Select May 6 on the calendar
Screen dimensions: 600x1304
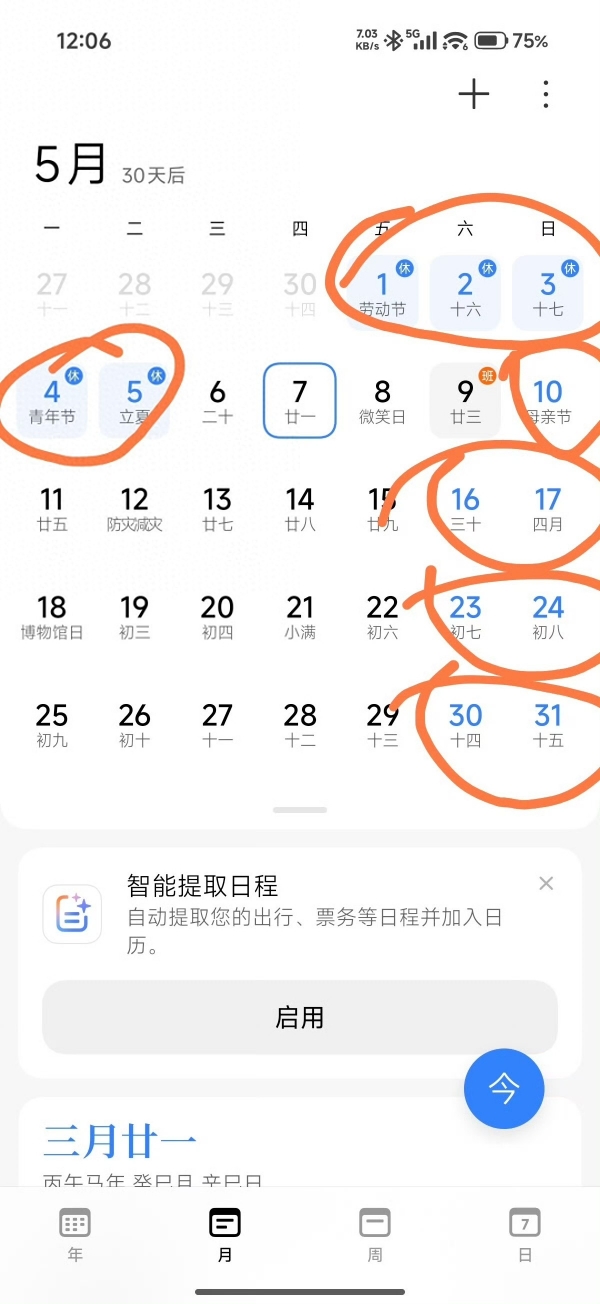tap(217, 400)
